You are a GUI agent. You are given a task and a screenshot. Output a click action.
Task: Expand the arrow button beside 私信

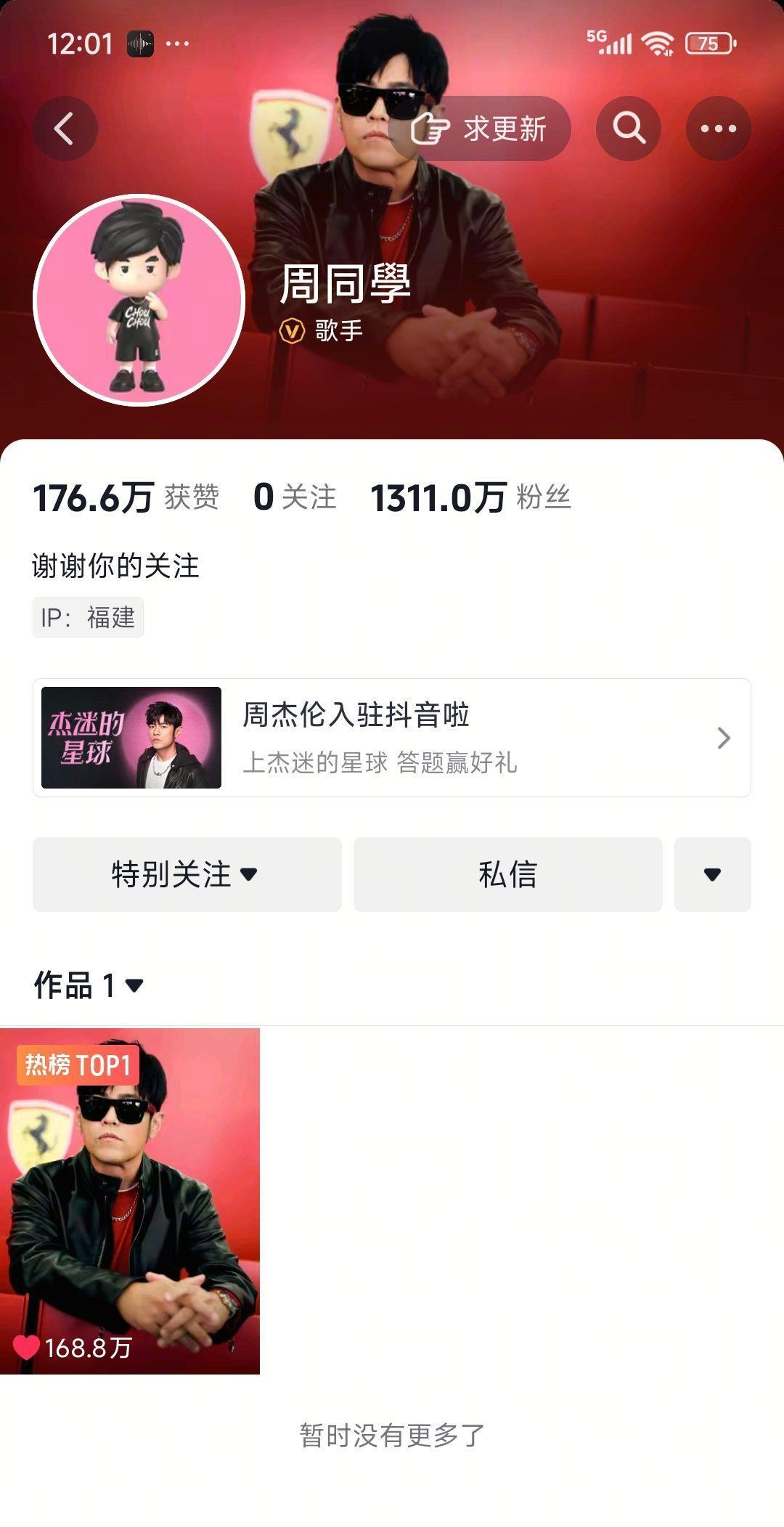point(712,874)
